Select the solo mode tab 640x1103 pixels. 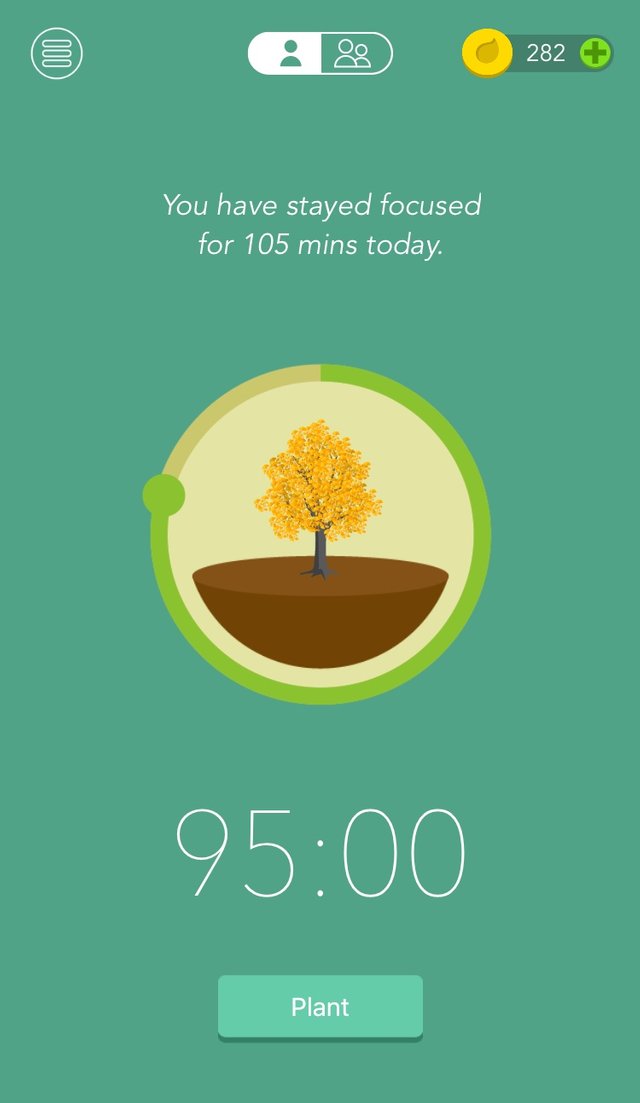(x=285, y=53)
